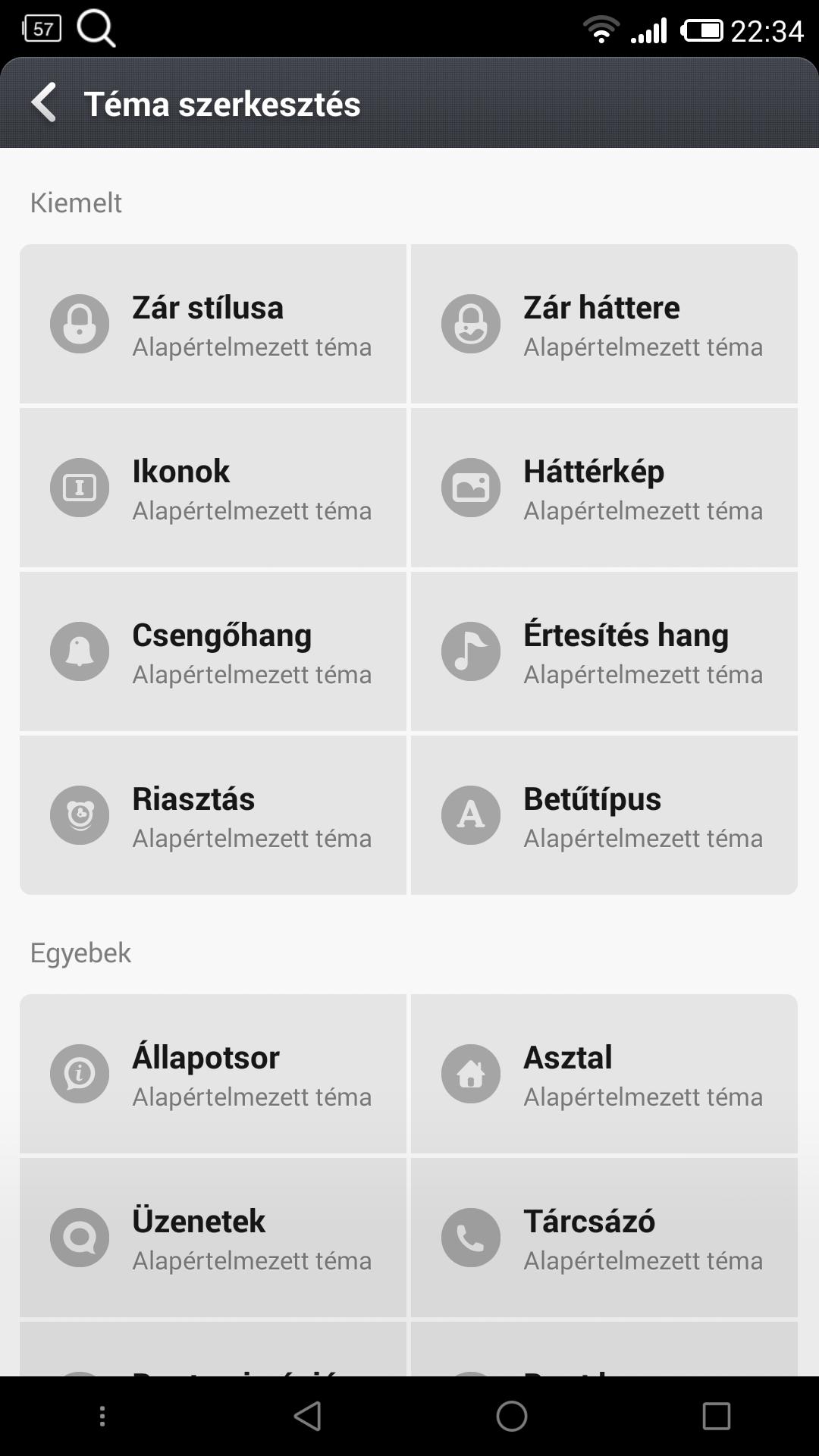Open Állapotsor theme setting
819x1456 pixels.
click(x=213, y=1074)
